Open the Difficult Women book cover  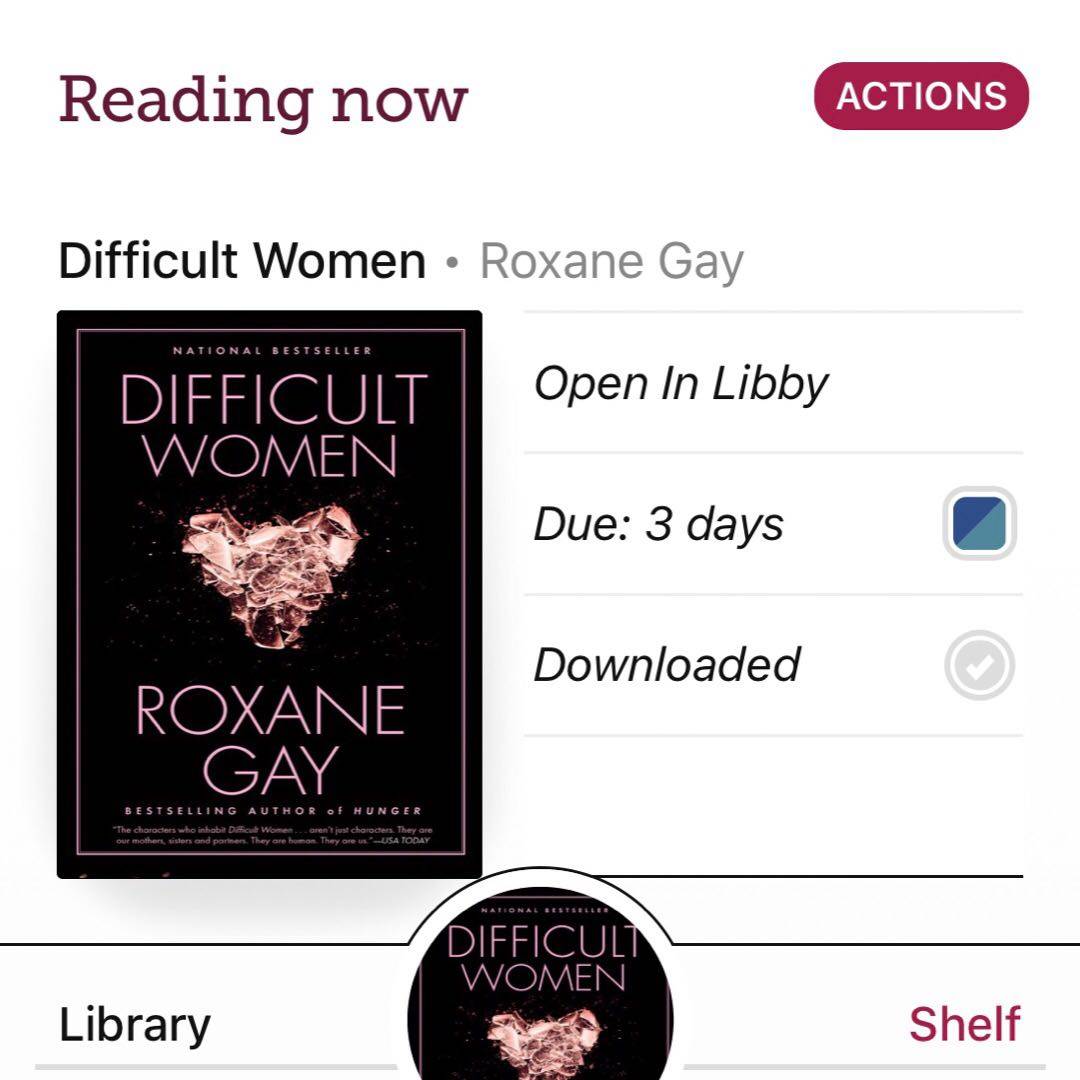269,594
